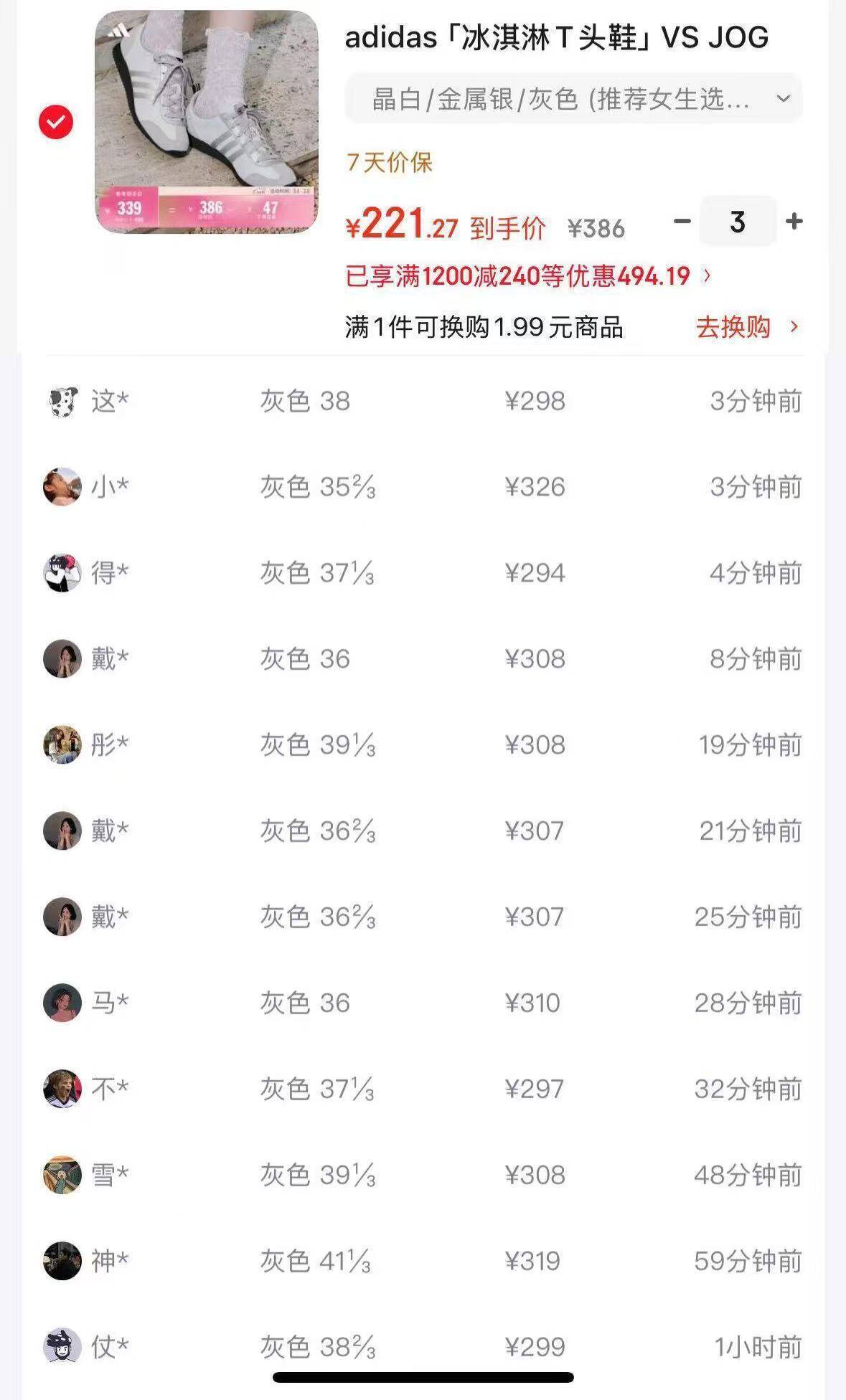The image size is (846, 1400).
Task: Click avatar of buyer 小*
Action: click(x=63, y=486)
